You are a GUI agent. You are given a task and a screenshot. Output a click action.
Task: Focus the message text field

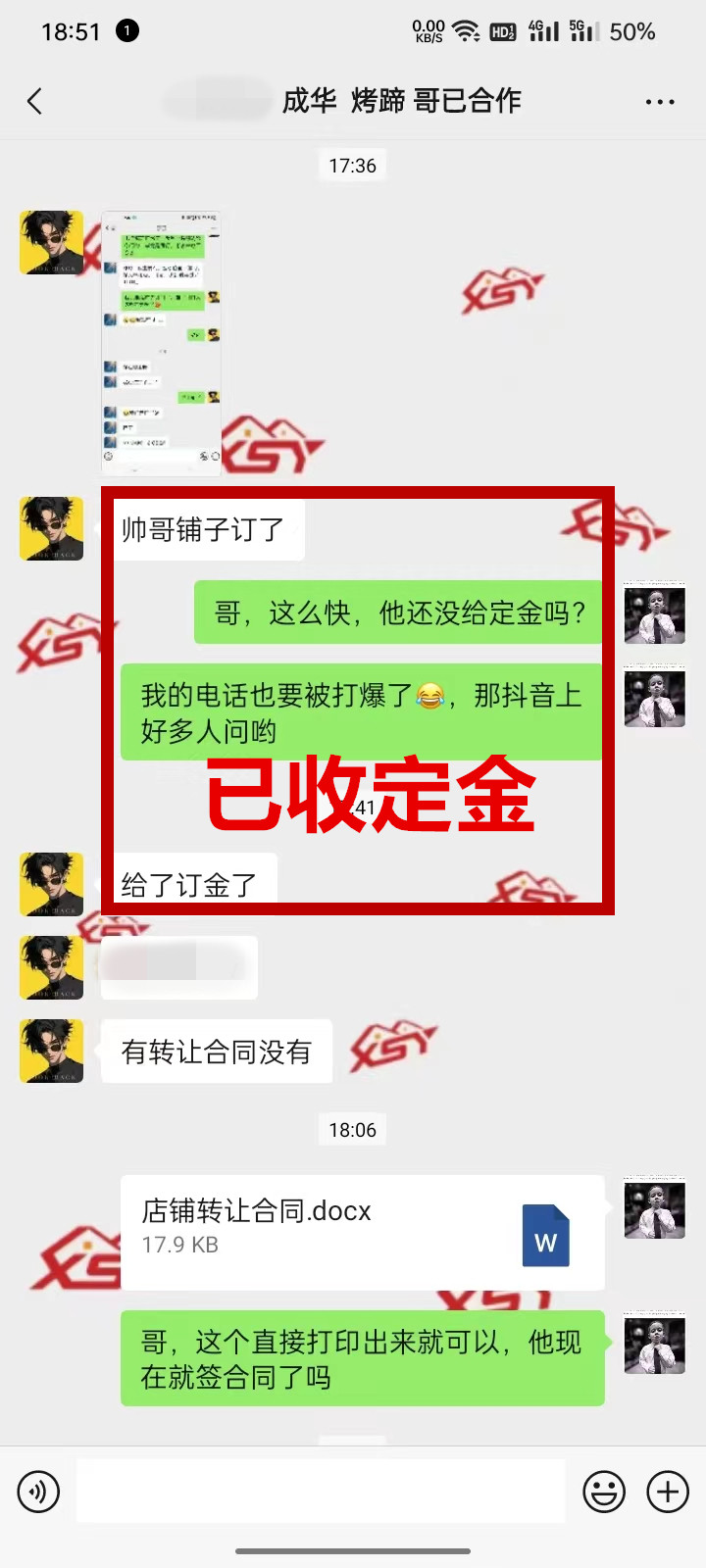click(x=321, y=1492)
